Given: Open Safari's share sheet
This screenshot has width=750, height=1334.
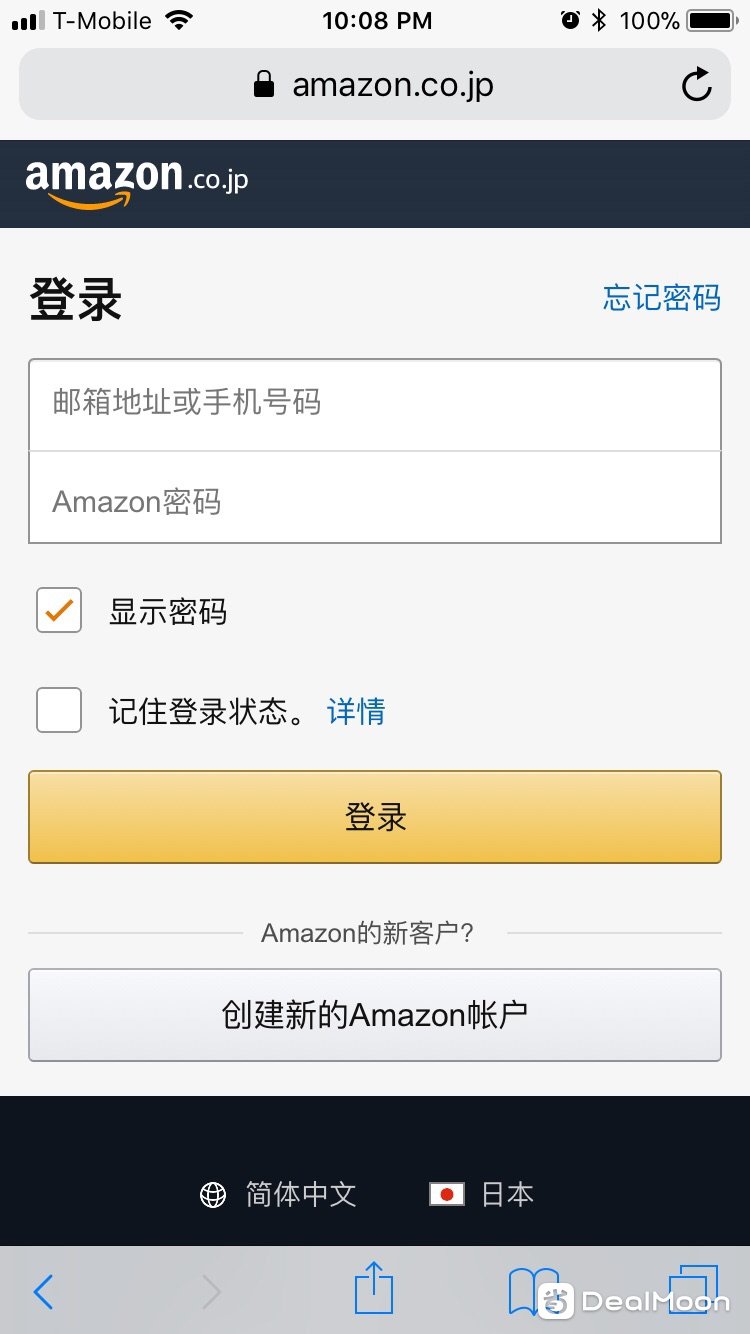Looking at the screenshot, I should (x=374, y=1288).
